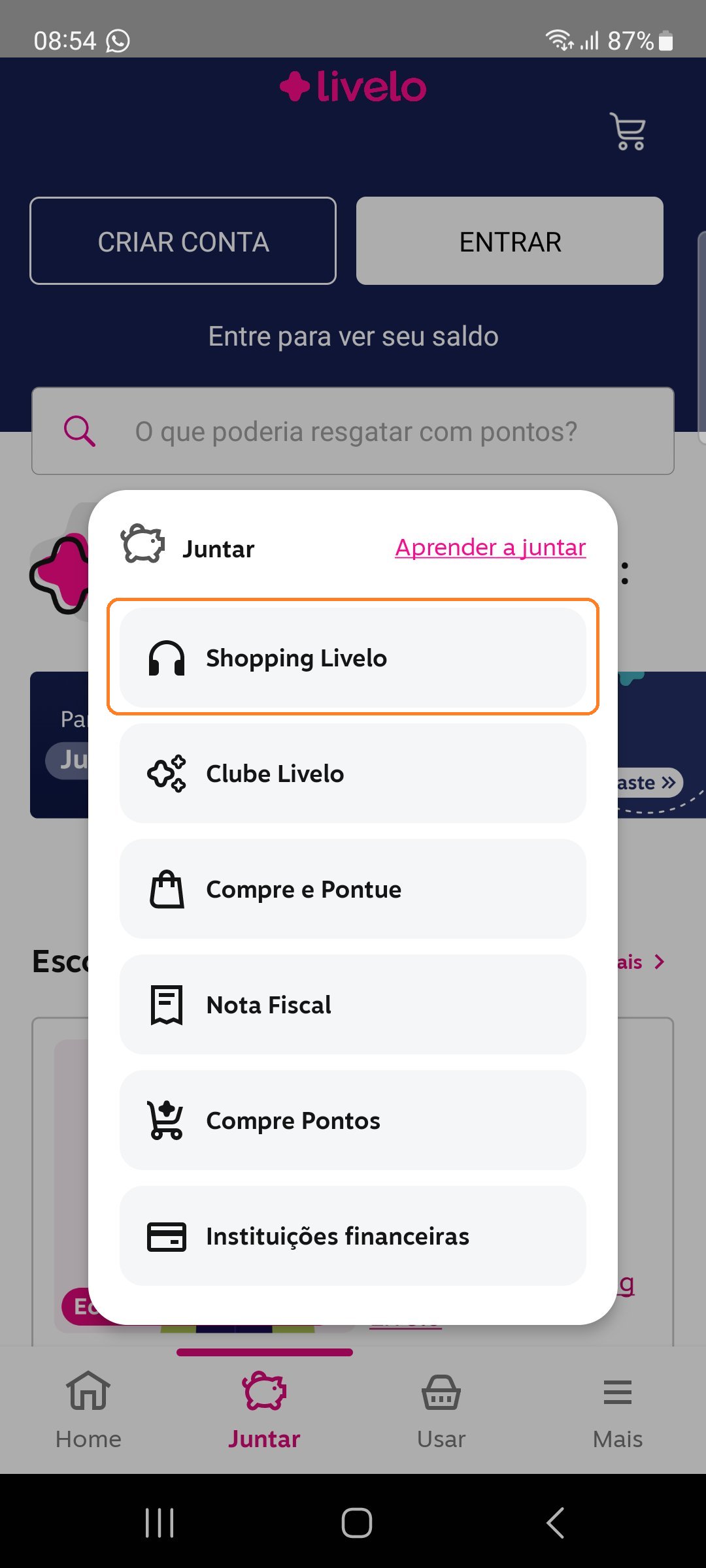Tap the Juntar tab

(265, 1411)
